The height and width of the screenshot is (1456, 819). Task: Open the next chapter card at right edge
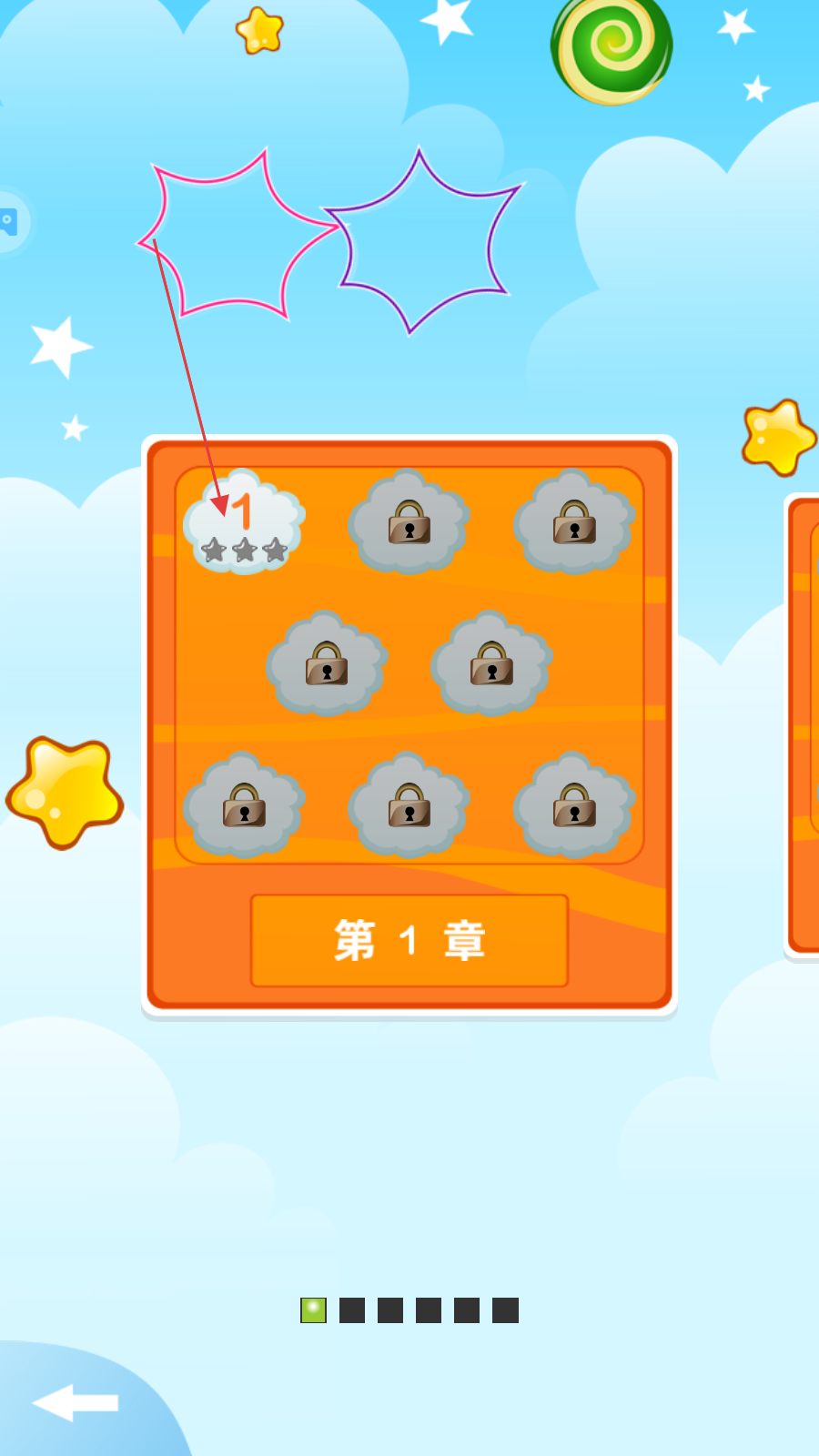coord(802,726)
